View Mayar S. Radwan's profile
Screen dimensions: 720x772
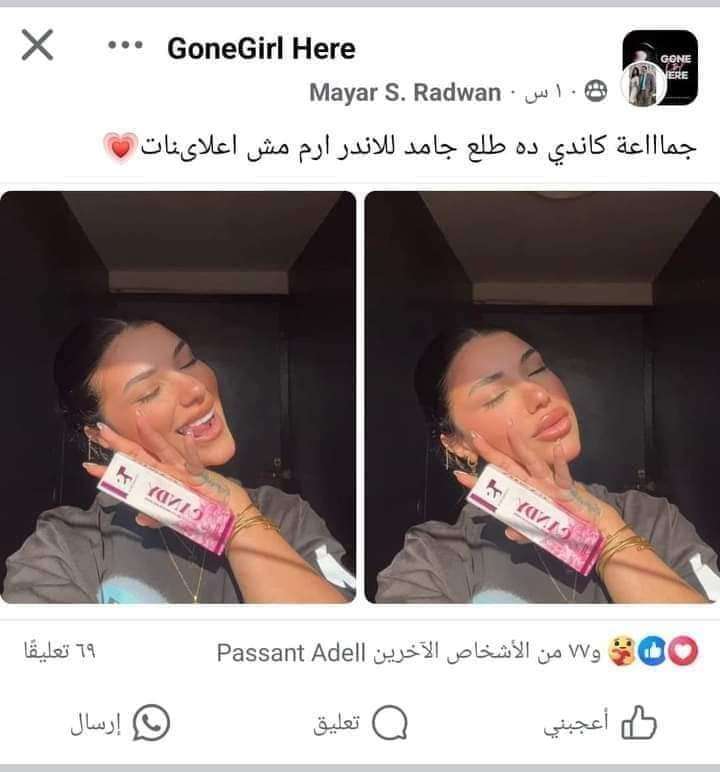pos(405,93)
